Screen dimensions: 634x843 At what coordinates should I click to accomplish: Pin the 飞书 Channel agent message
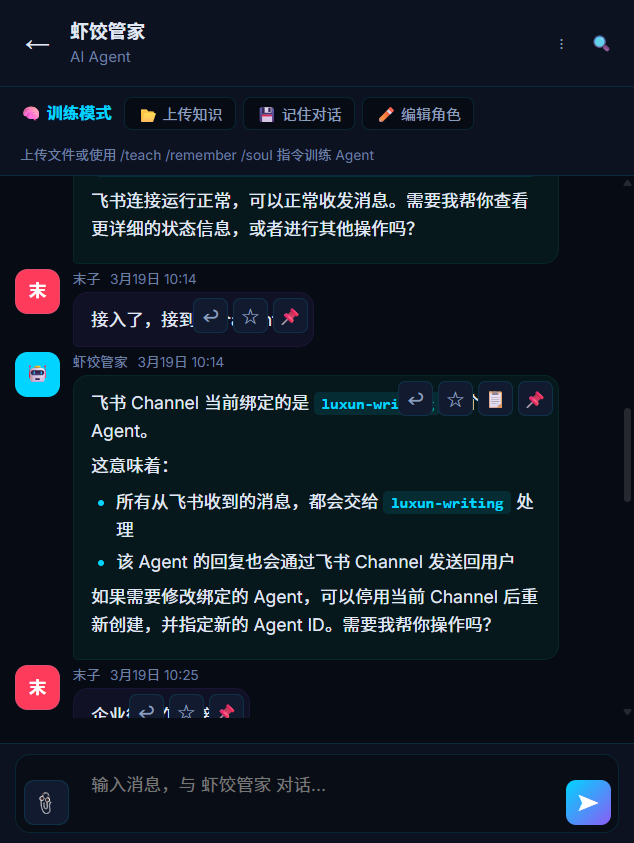click(535, 399)
